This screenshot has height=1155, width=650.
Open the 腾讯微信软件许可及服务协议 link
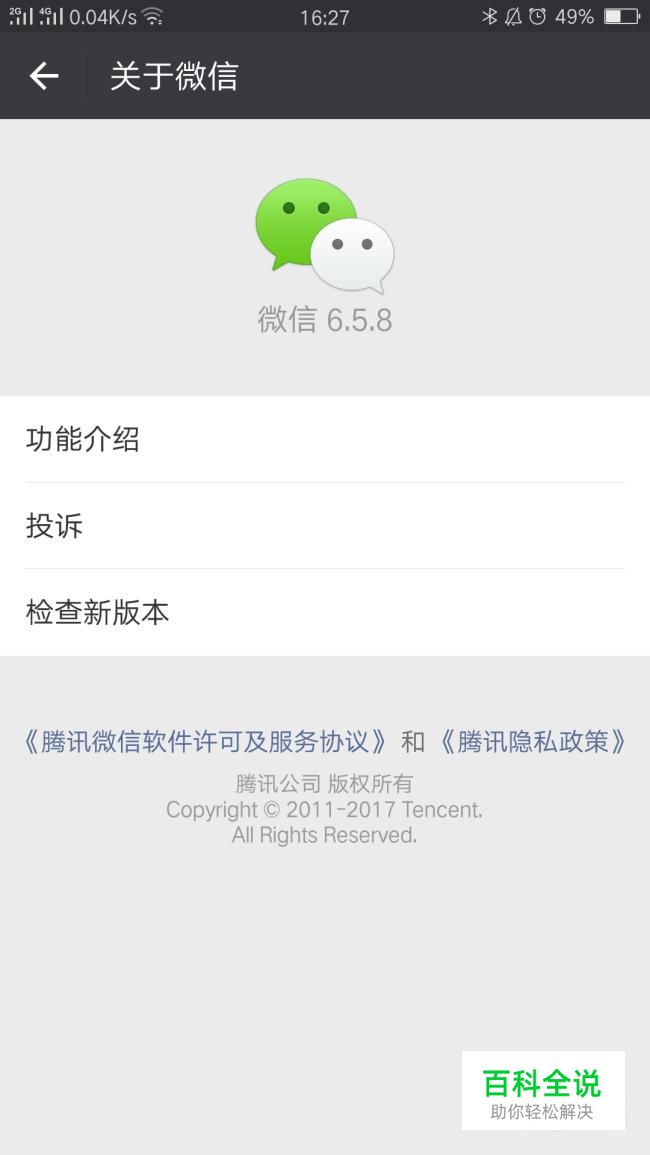coord(205,742)
